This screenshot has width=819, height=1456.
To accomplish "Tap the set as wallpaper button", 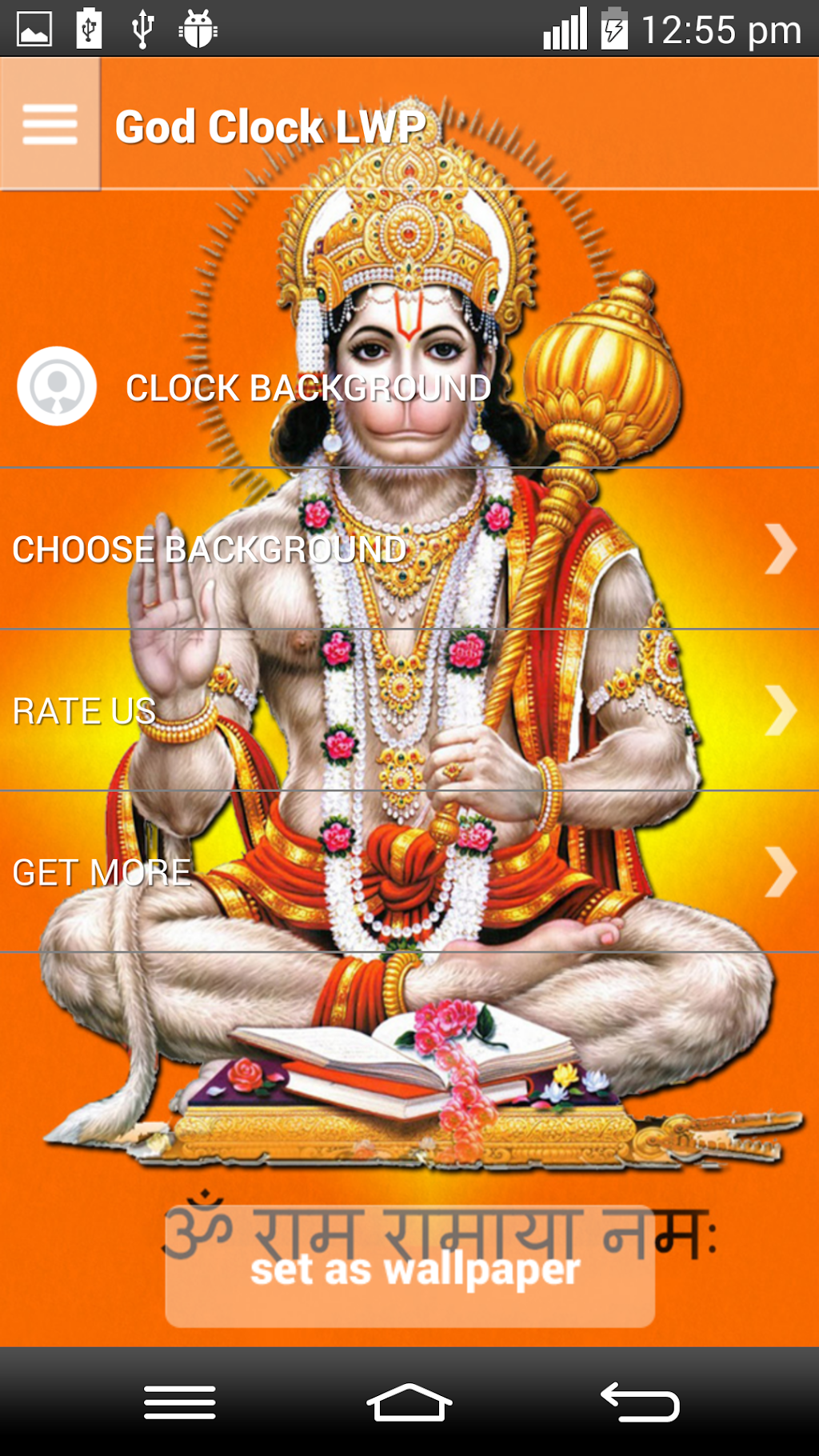I will tap(410, 1268).
